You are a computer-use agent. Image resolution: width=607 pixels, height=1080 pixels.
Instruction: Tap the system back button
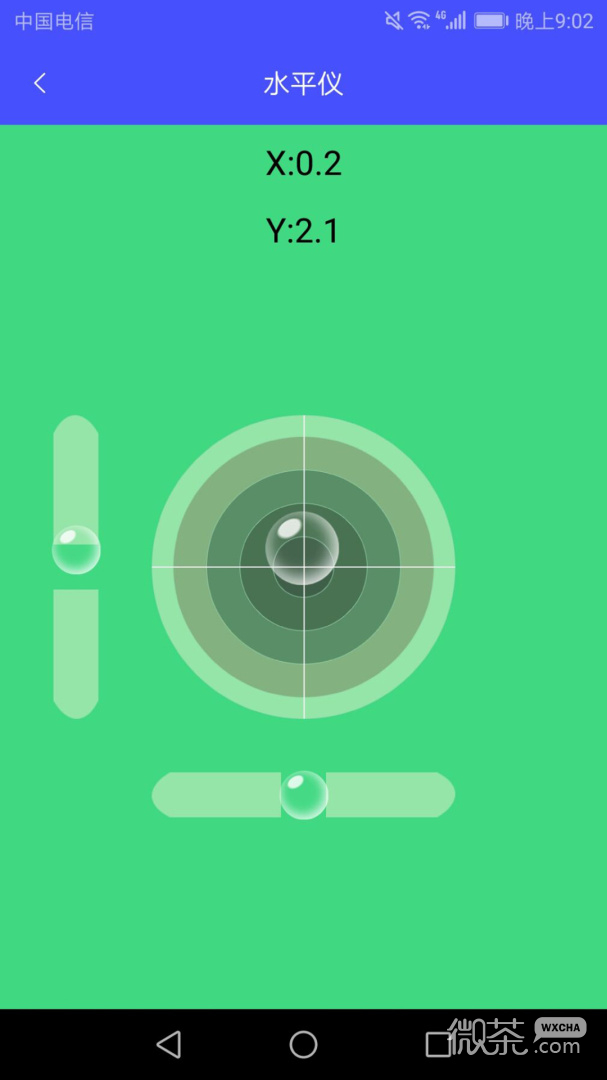169,1045
